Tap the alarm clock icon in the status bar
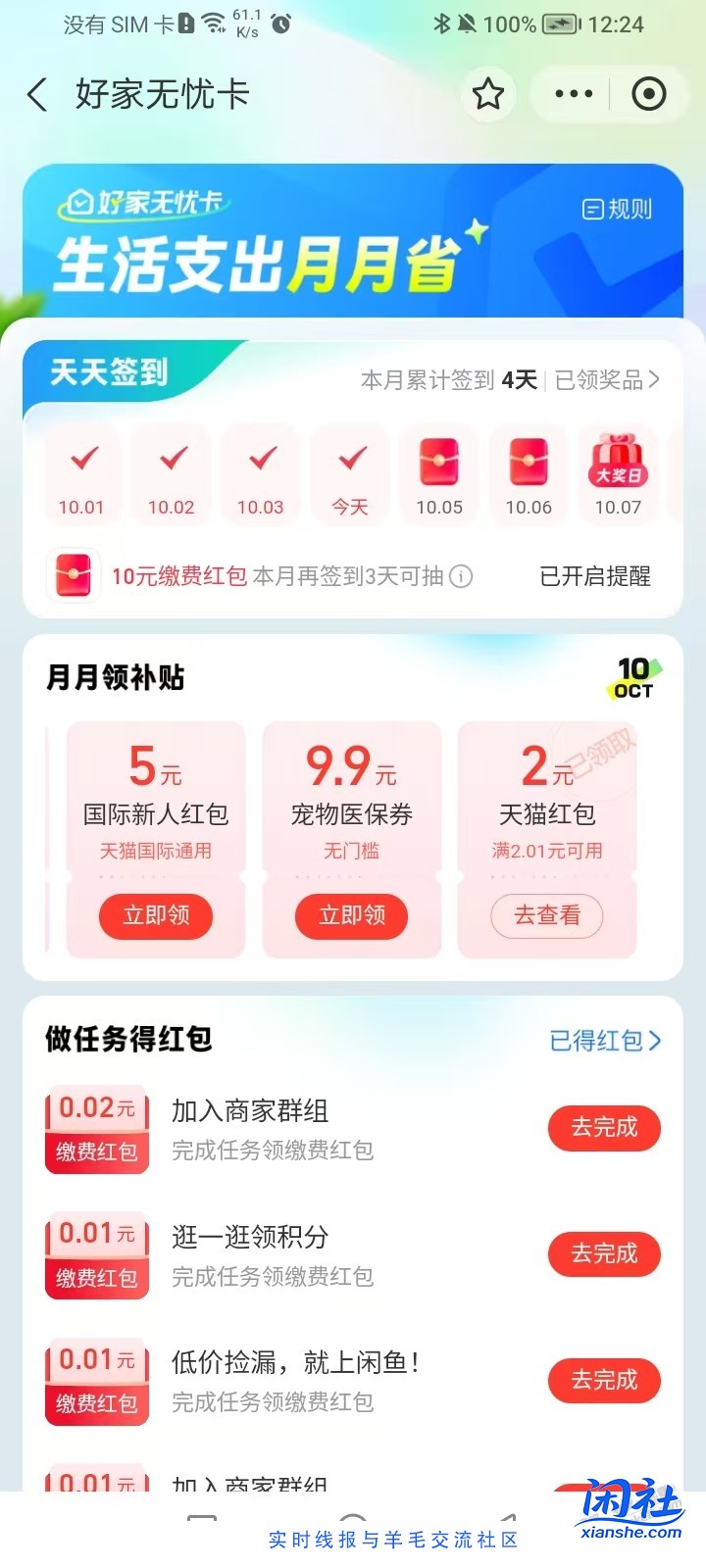Viewport: 706px width, 1568px height. tap(278, 23)
